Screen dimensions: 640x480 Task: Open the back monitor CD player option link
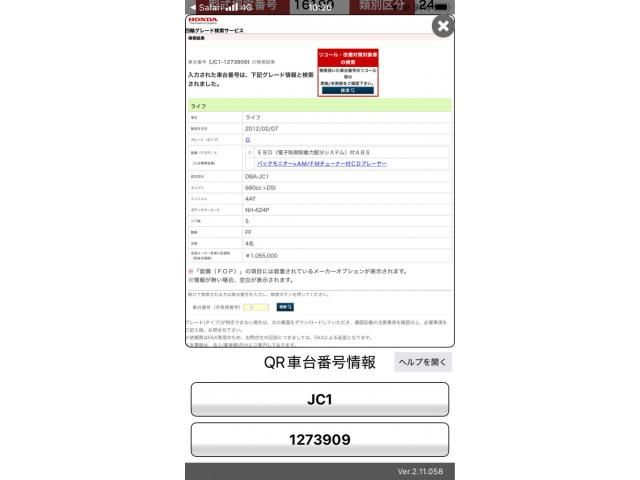(321, 162)
